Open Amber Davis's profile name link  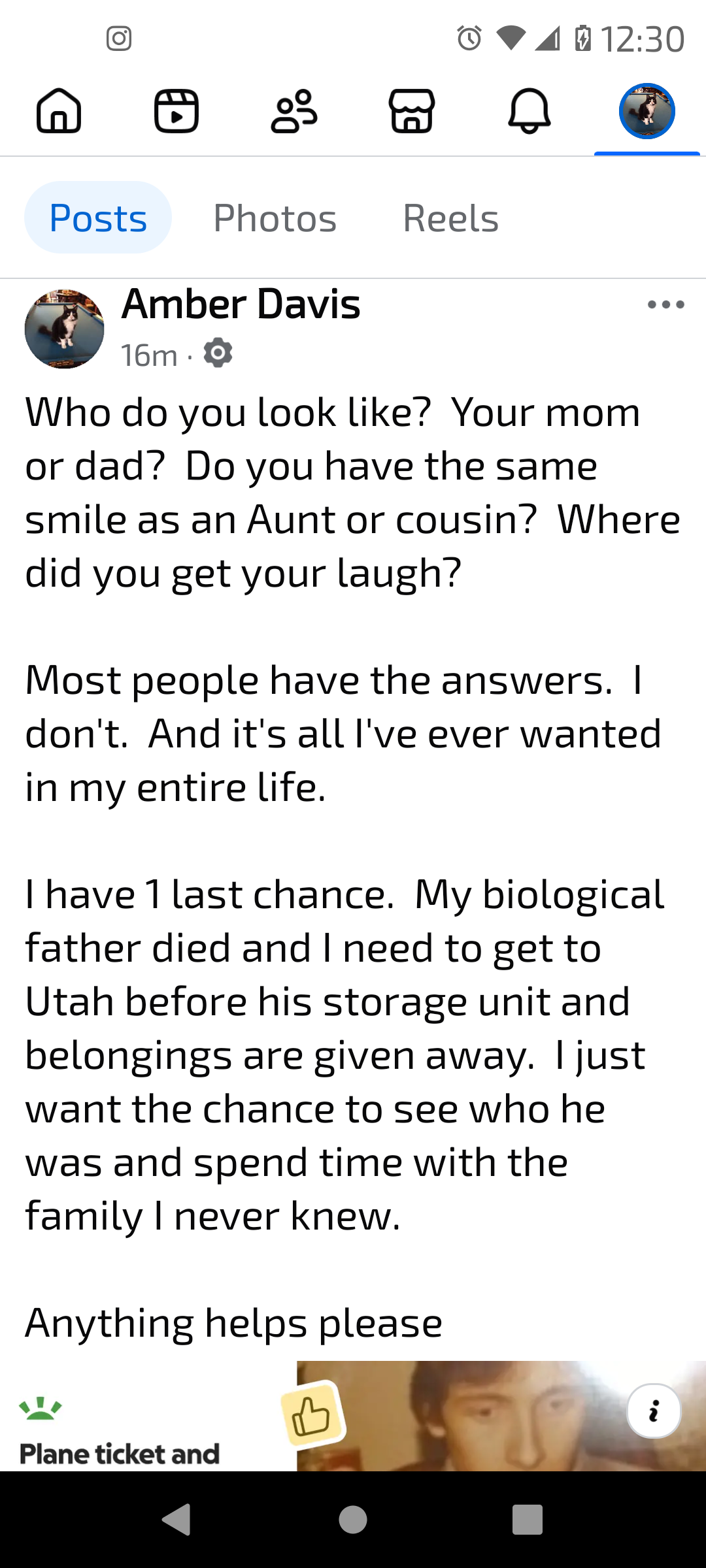[x=241, y=304]
